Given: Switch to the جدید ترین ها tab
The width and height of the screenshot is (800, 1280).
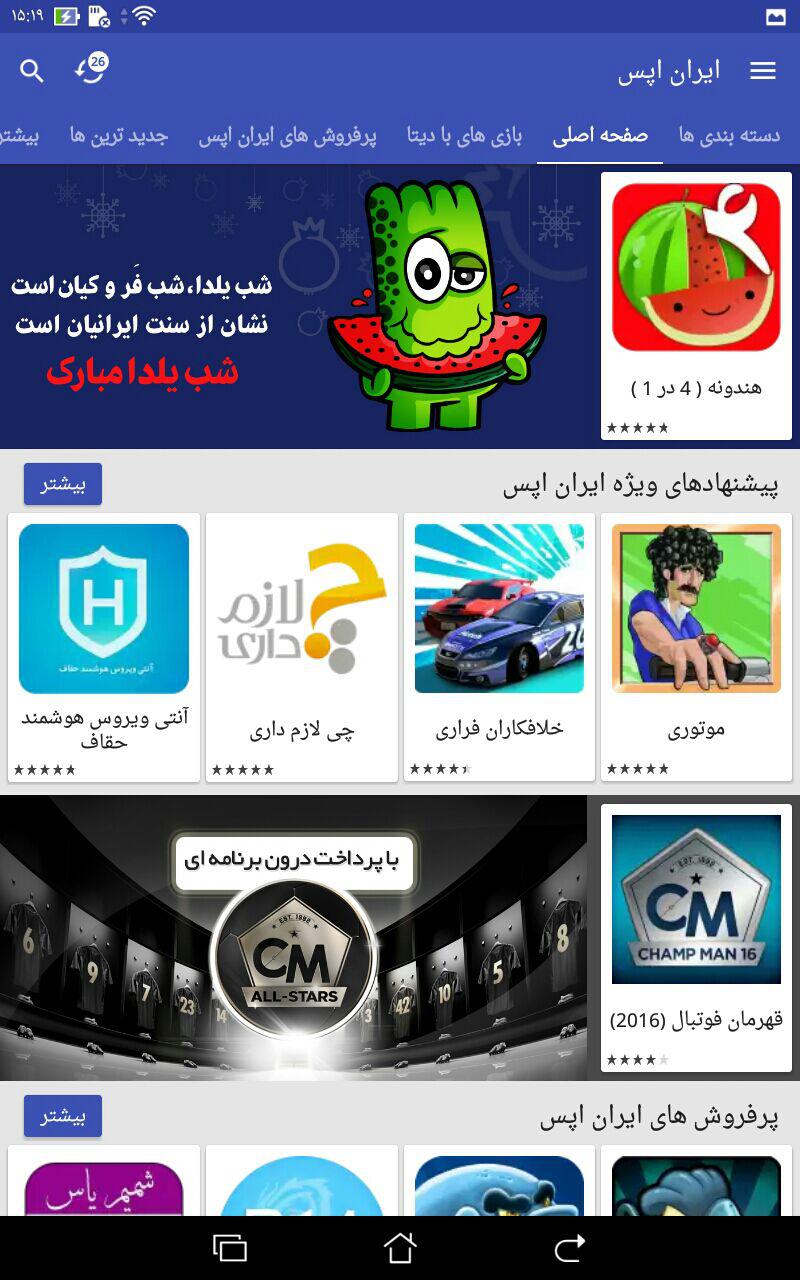Looking at the screenshot, I should click(119, 136).
